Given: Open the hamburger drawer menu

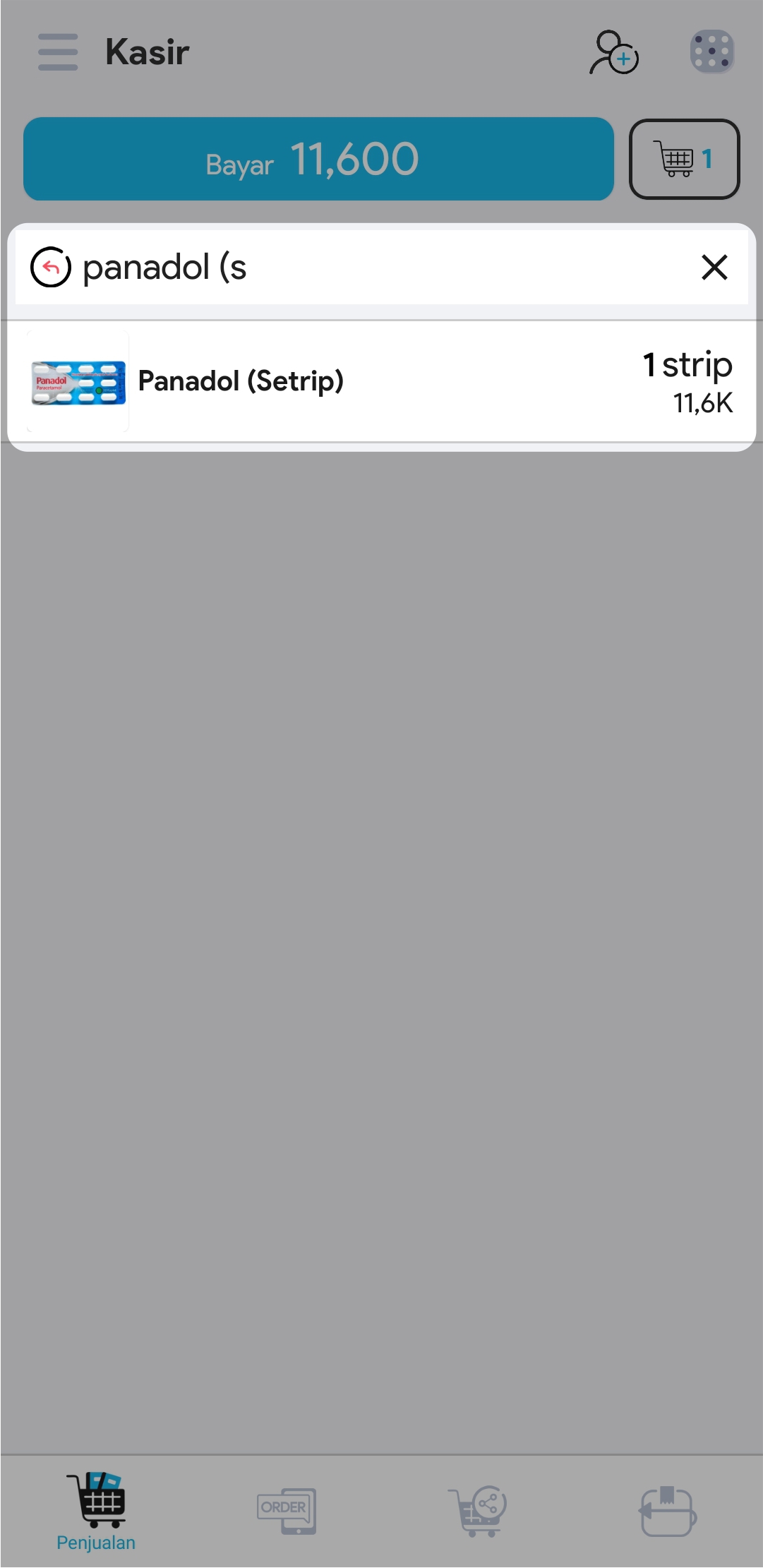Looking at the screenshot, I should [58, 52].
